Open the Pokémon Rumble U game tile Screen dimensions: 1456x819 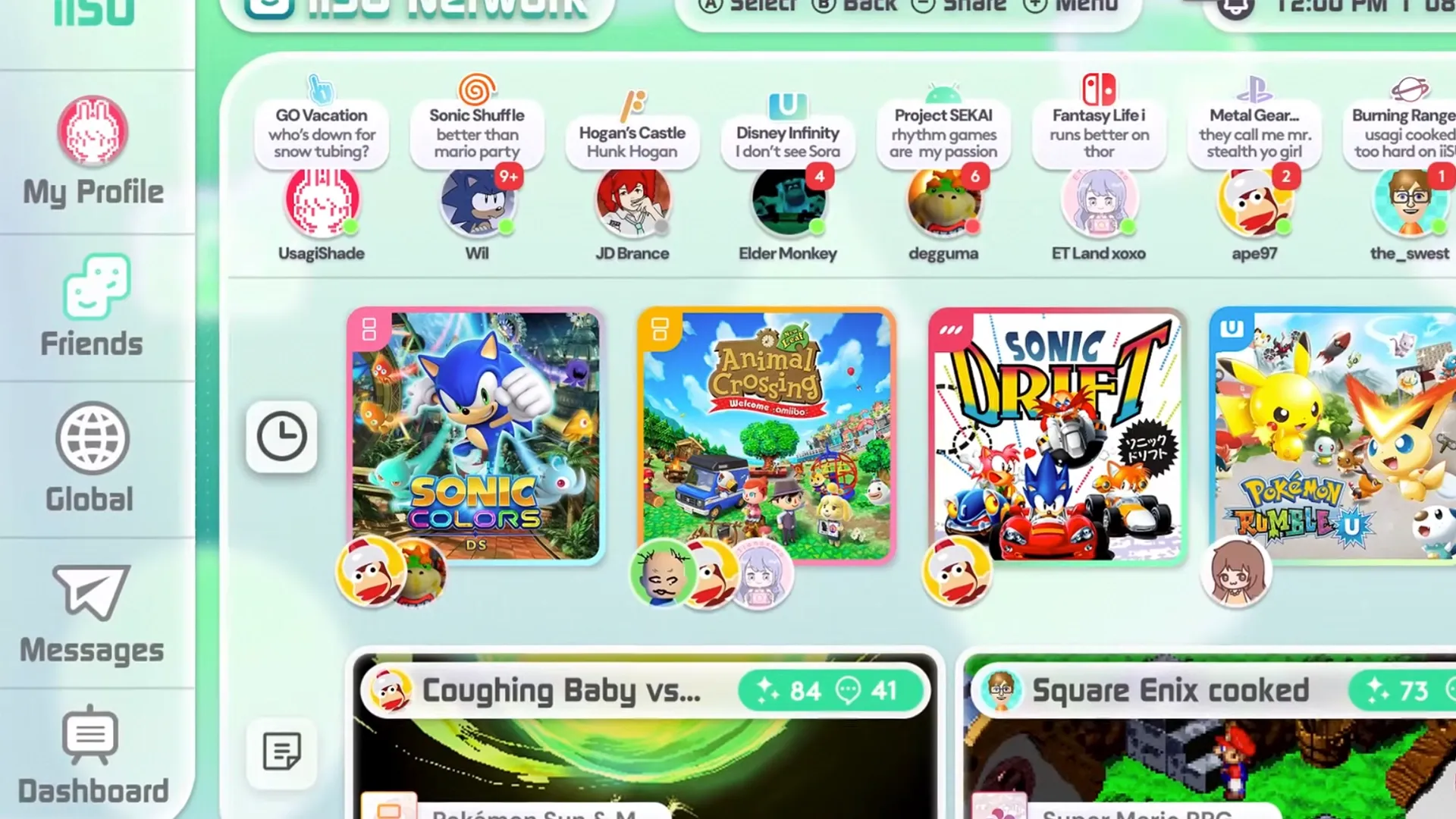click(x=1332, y=435)
